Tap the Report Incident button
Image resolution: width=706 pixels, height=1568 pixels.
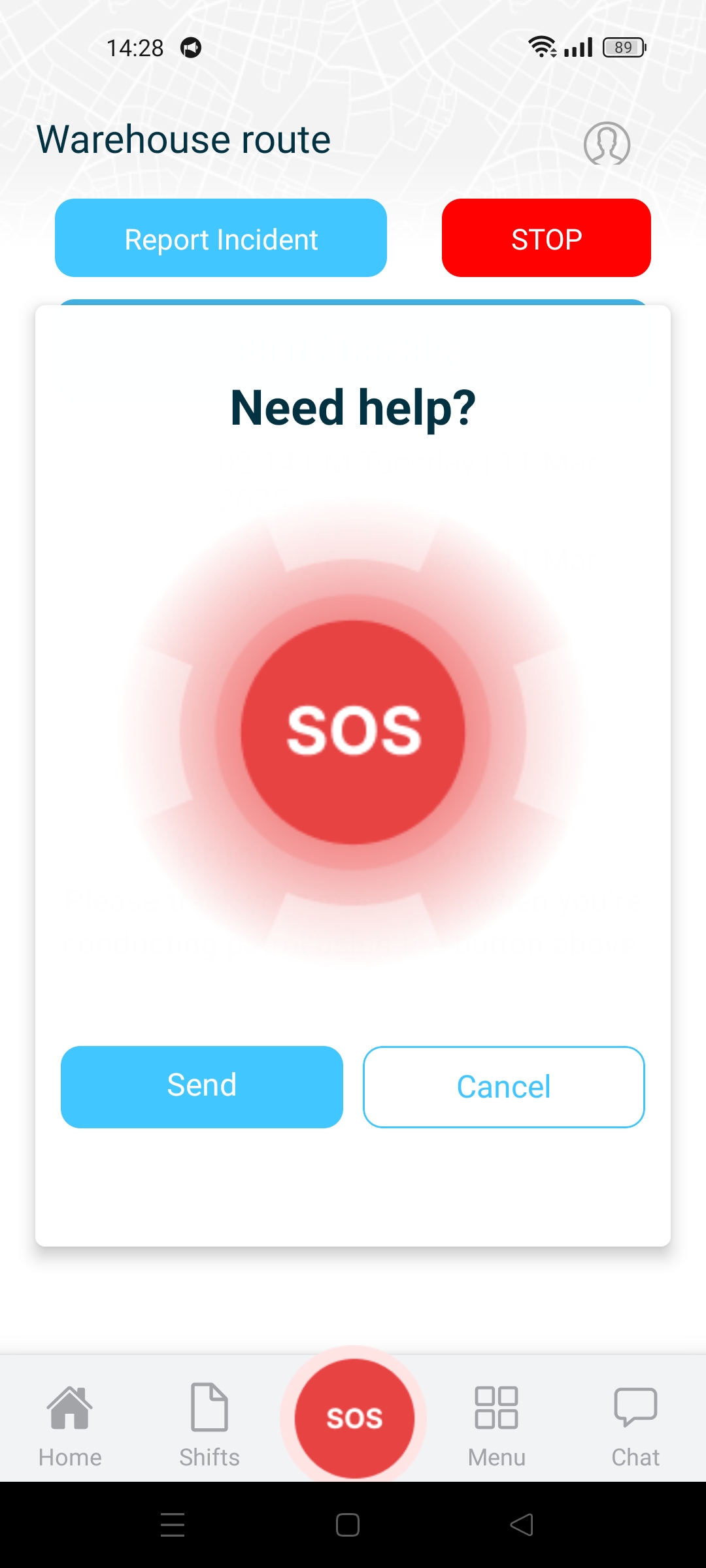pos(221,238)
